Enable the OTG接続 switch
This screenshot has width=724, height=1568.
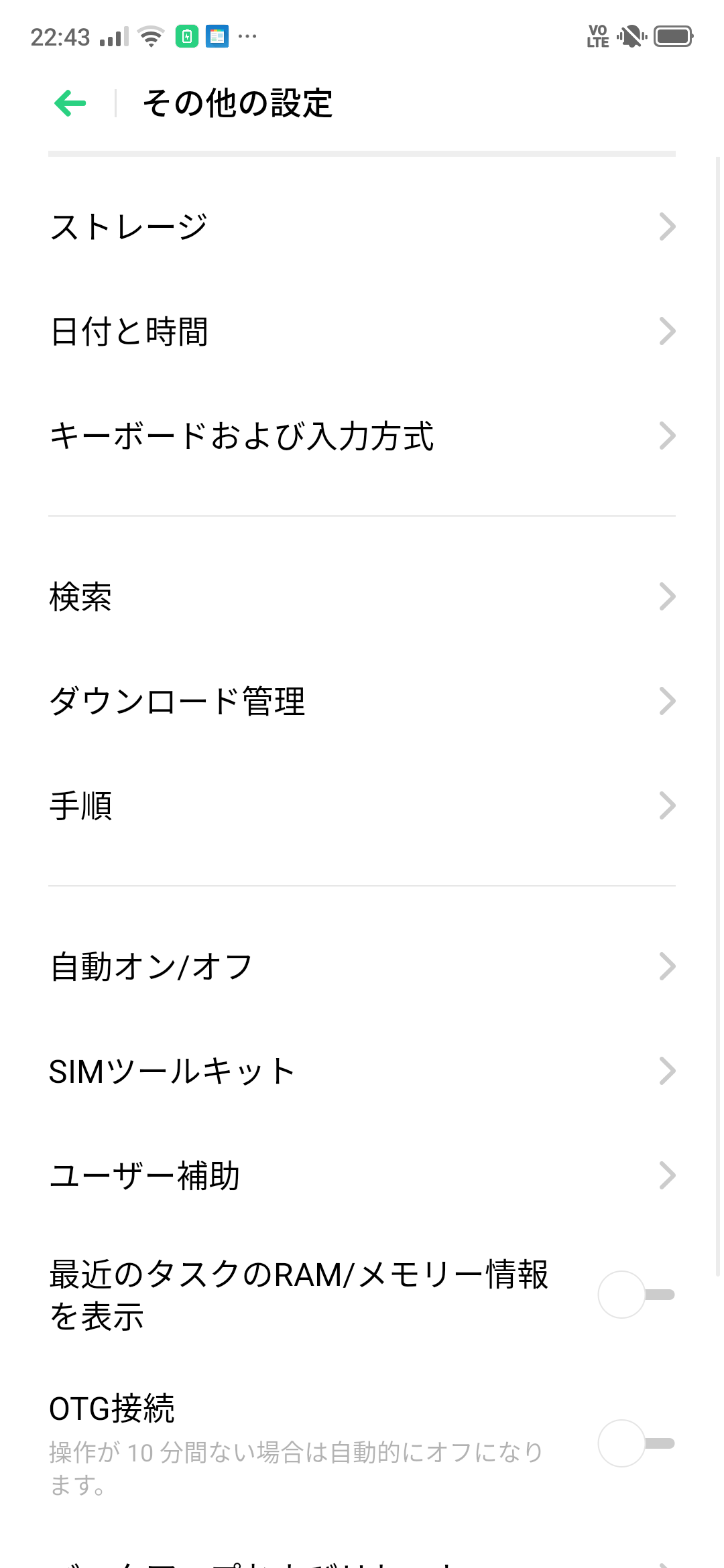coord(636,1443)
